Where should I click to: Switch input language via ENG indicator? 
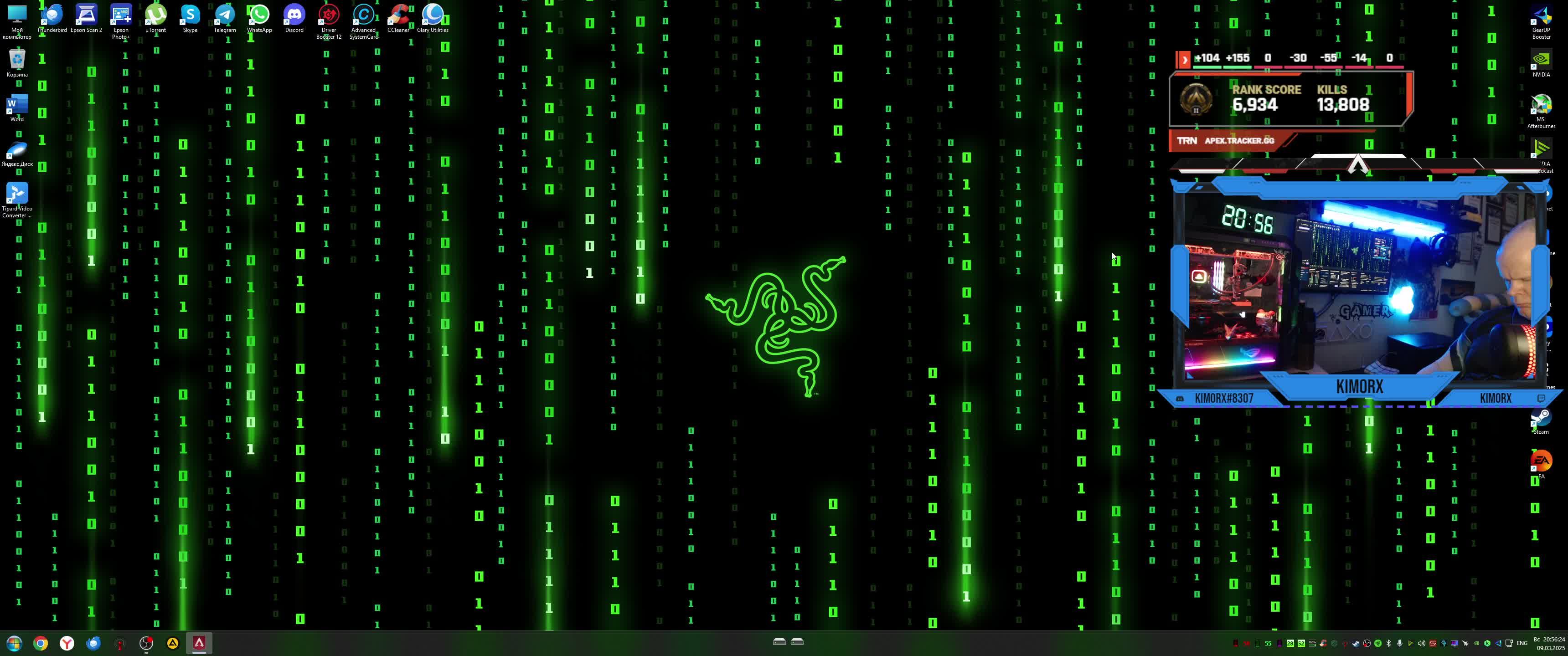coord(1522,643)
